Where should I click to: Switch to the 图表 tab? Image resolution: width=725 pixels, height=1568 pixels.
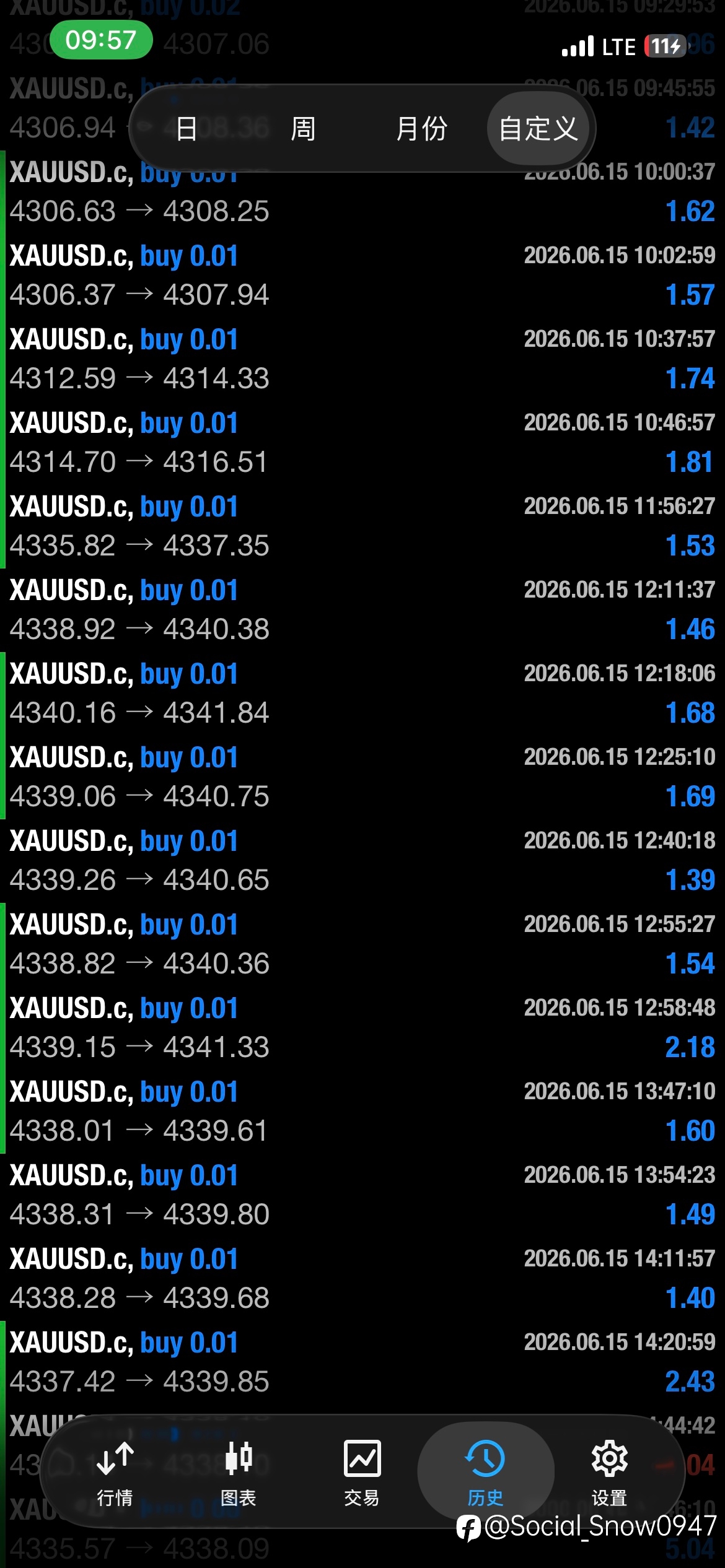click(x=239, y=1474)
